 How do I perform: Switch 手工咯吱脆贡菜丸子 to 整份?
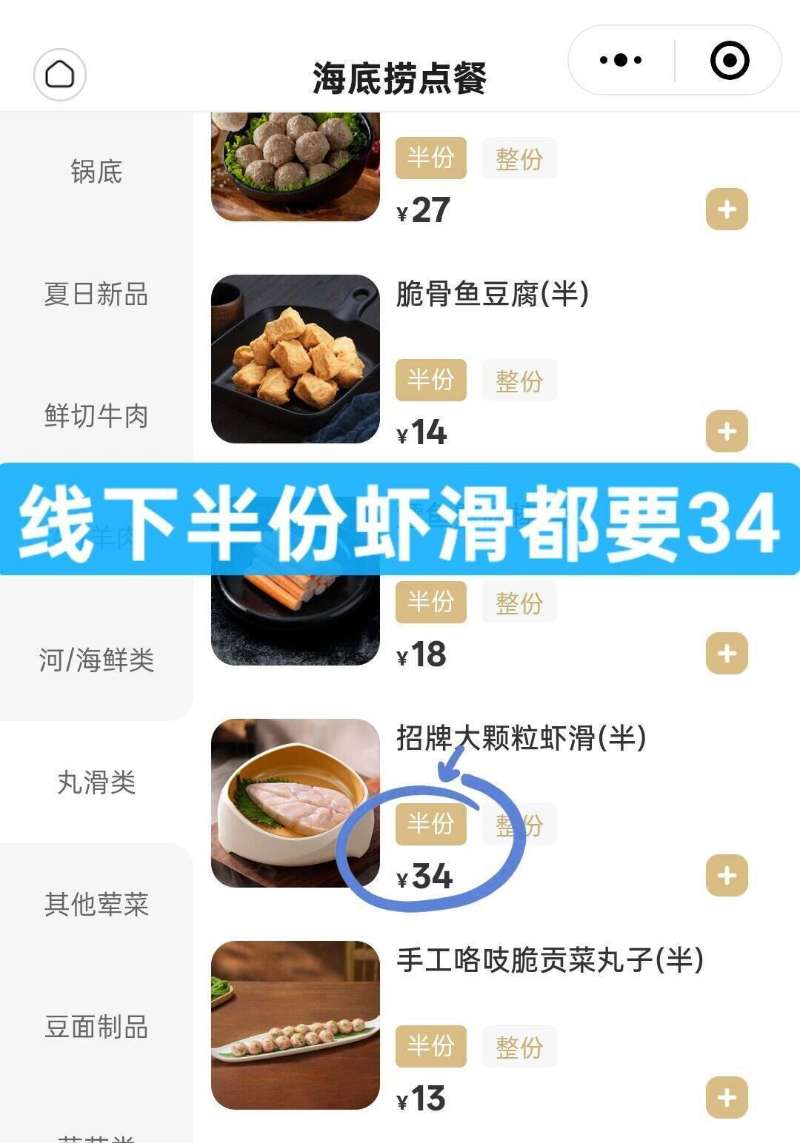tap(519, 1046)
